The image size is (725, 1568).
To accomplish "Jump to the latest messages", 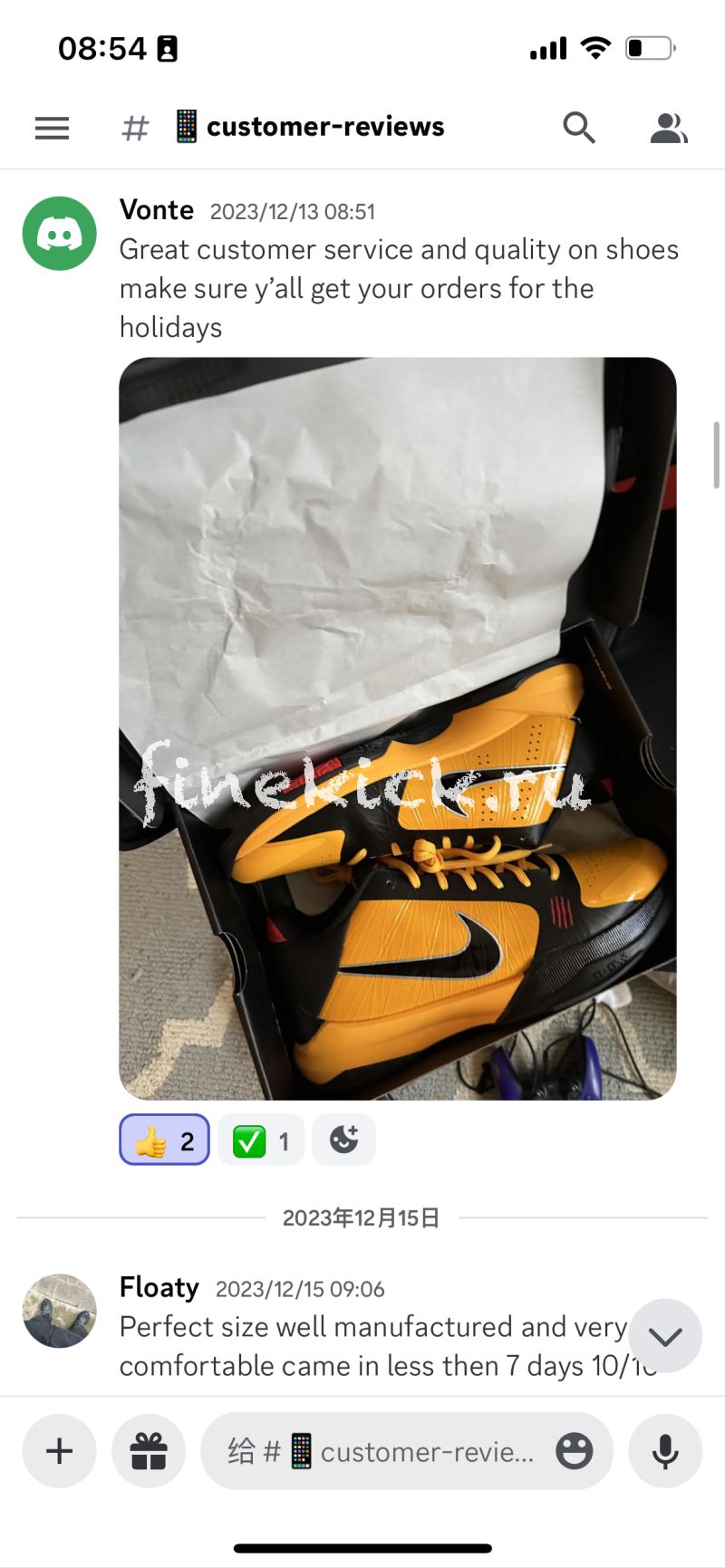I will tap(665, 1336).
